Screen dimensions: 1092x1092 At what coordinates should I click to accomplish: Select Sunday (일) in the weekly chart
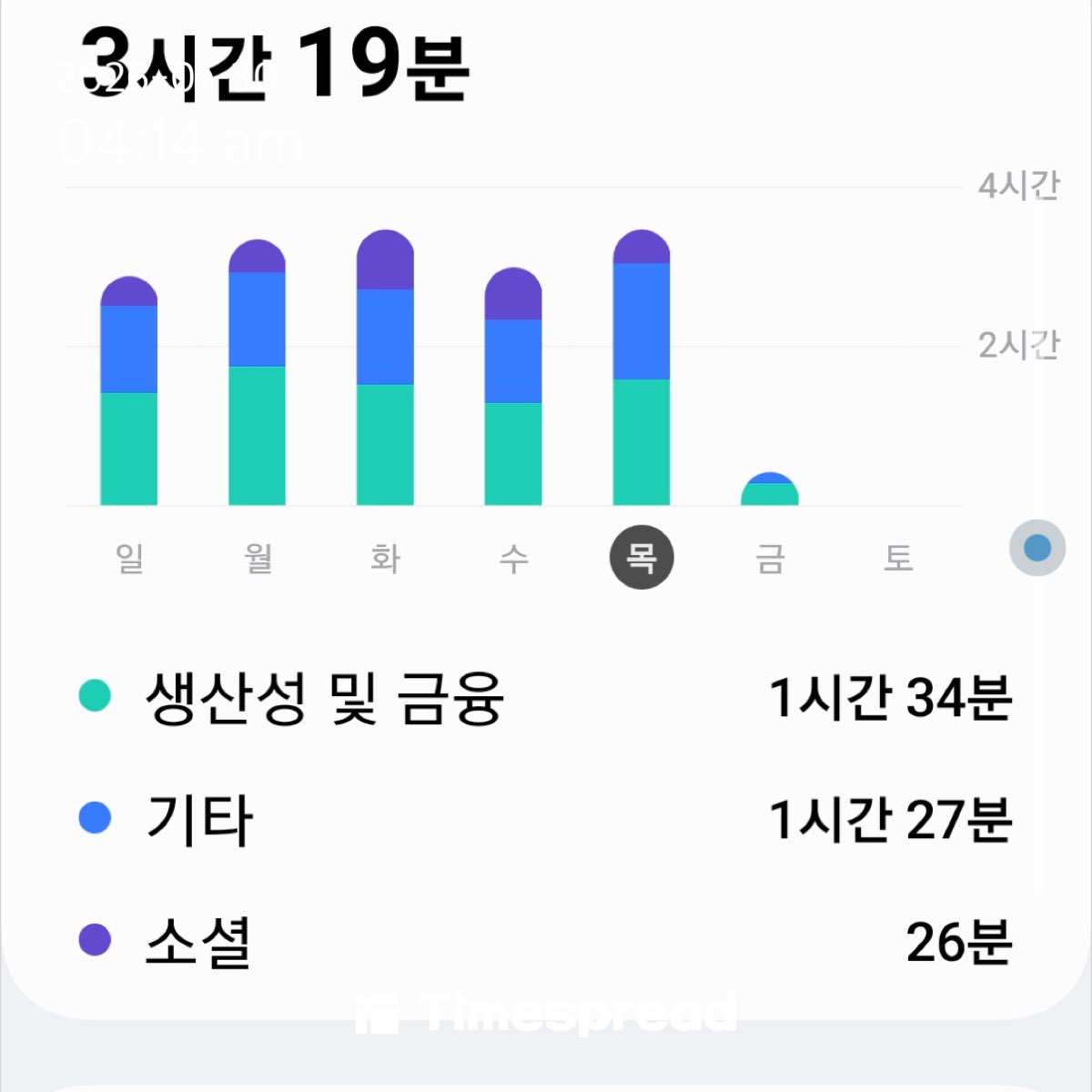[129, 557]
